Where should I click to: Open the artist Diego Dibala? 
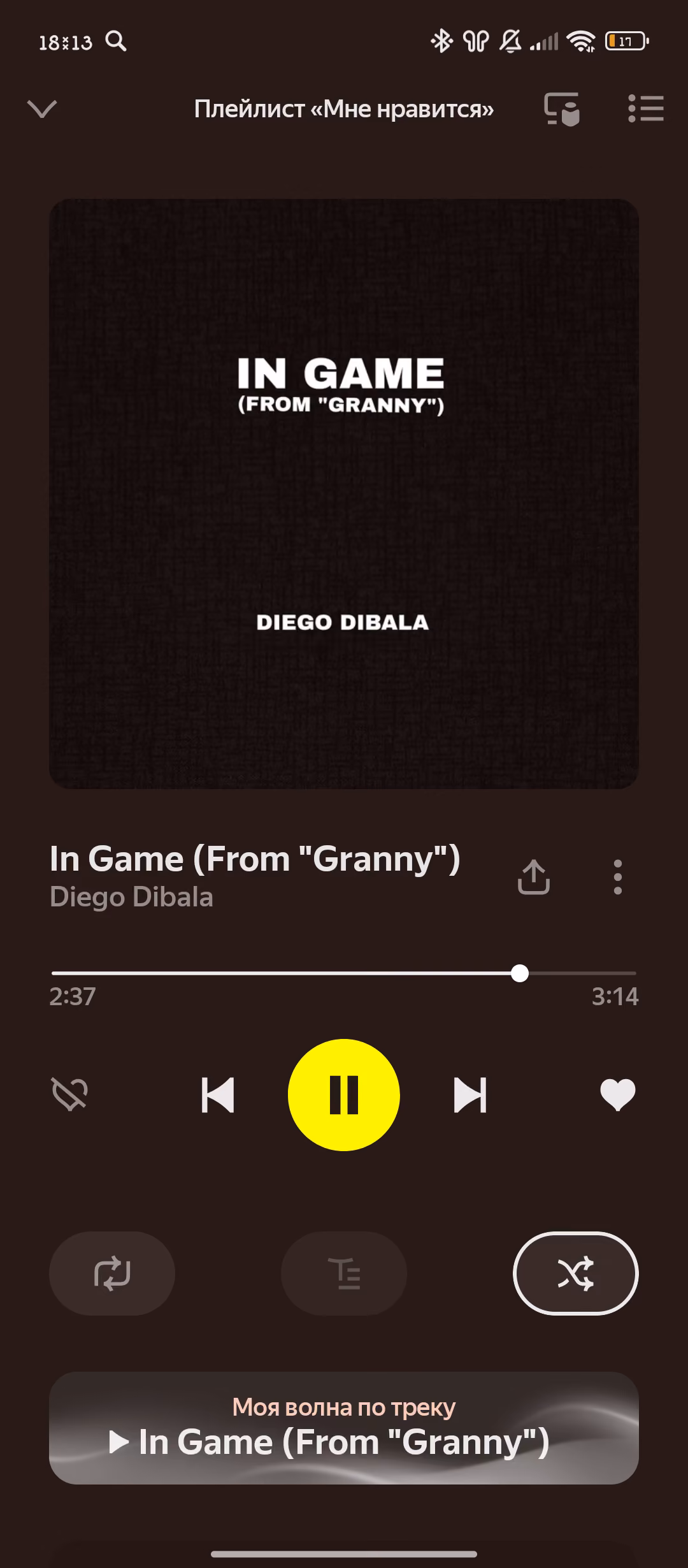point(131,897)
